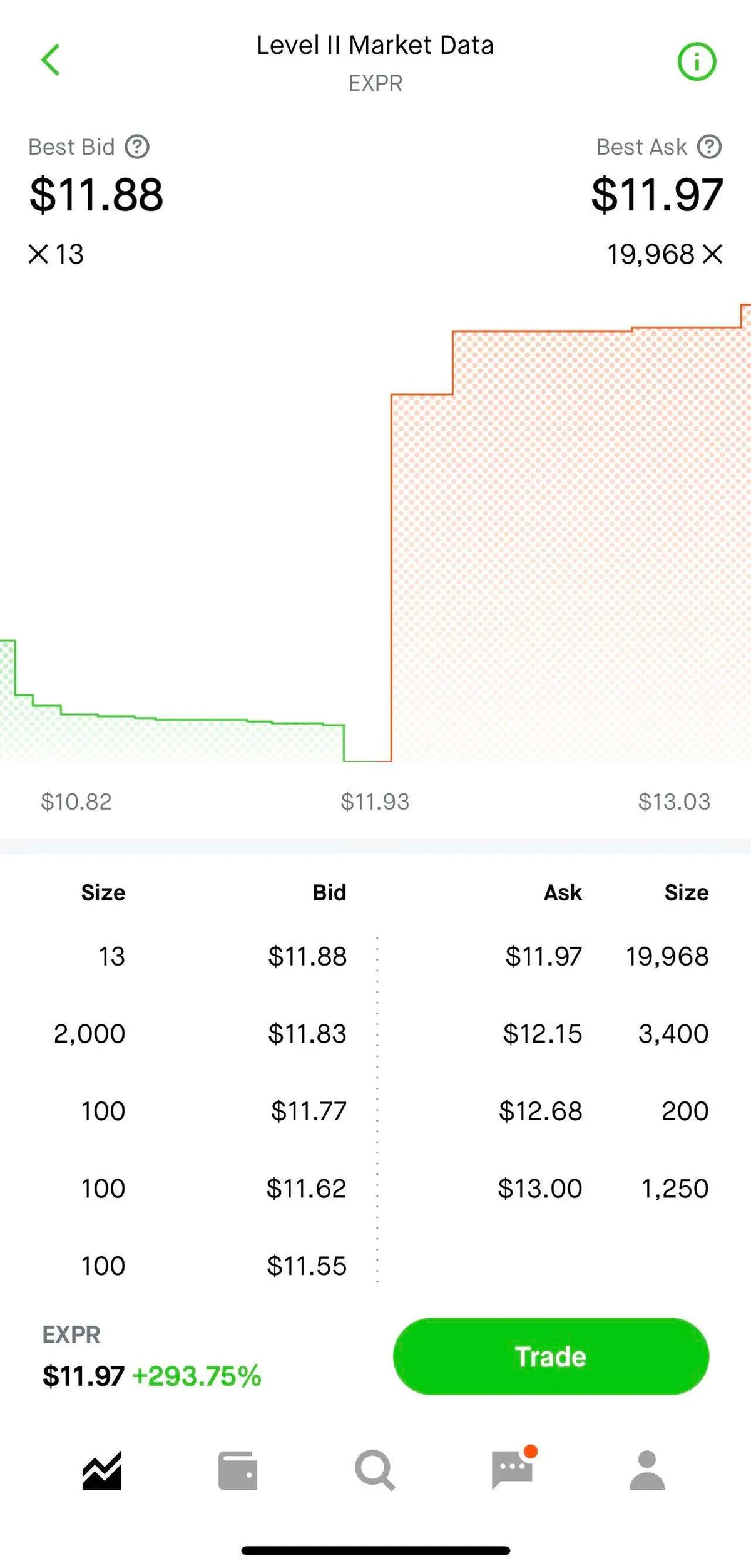
Task: Open the Level II info icon
Action: pyautogui.click(x=697, y=61)
